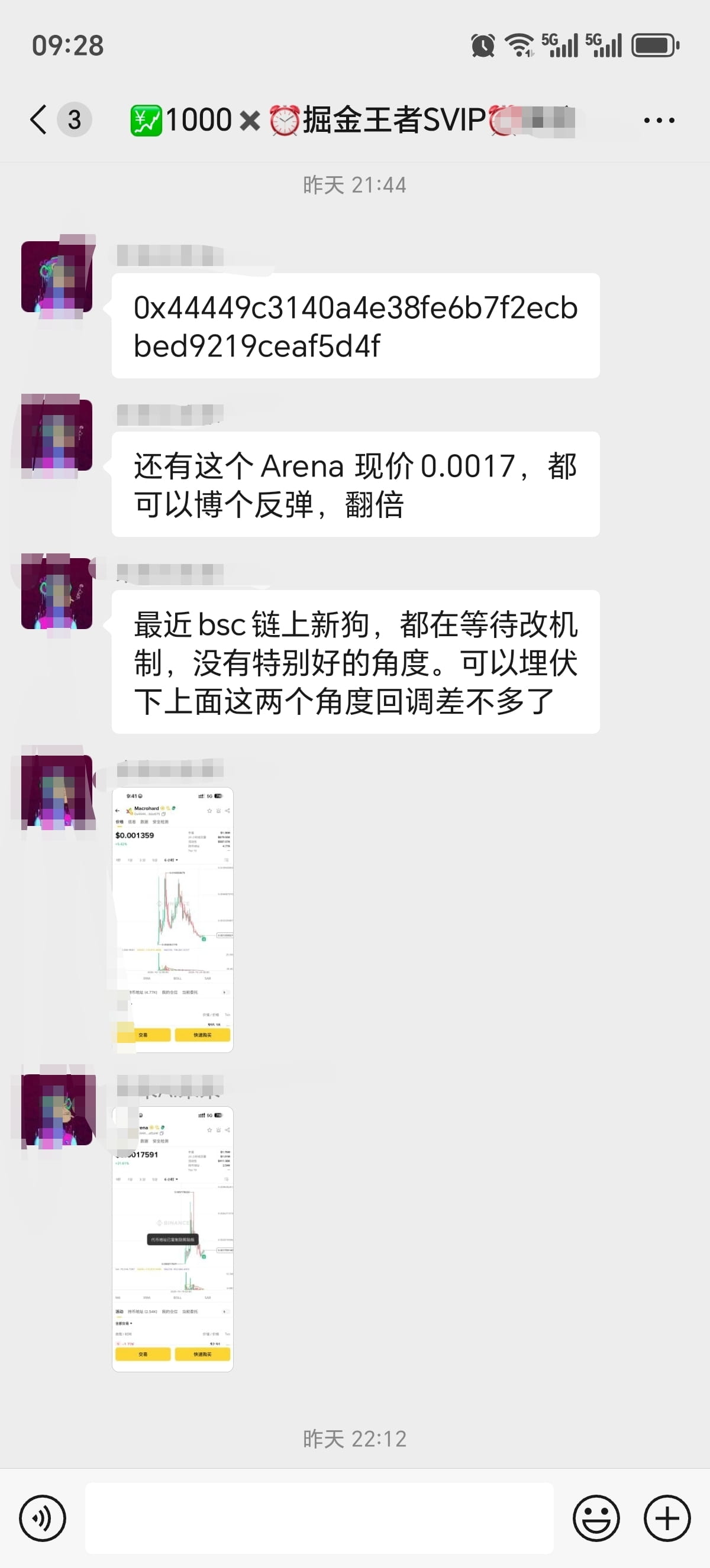View the Arena chart image
Viewport: 710px width, 1568px height.
click(x=173, y=1239)
